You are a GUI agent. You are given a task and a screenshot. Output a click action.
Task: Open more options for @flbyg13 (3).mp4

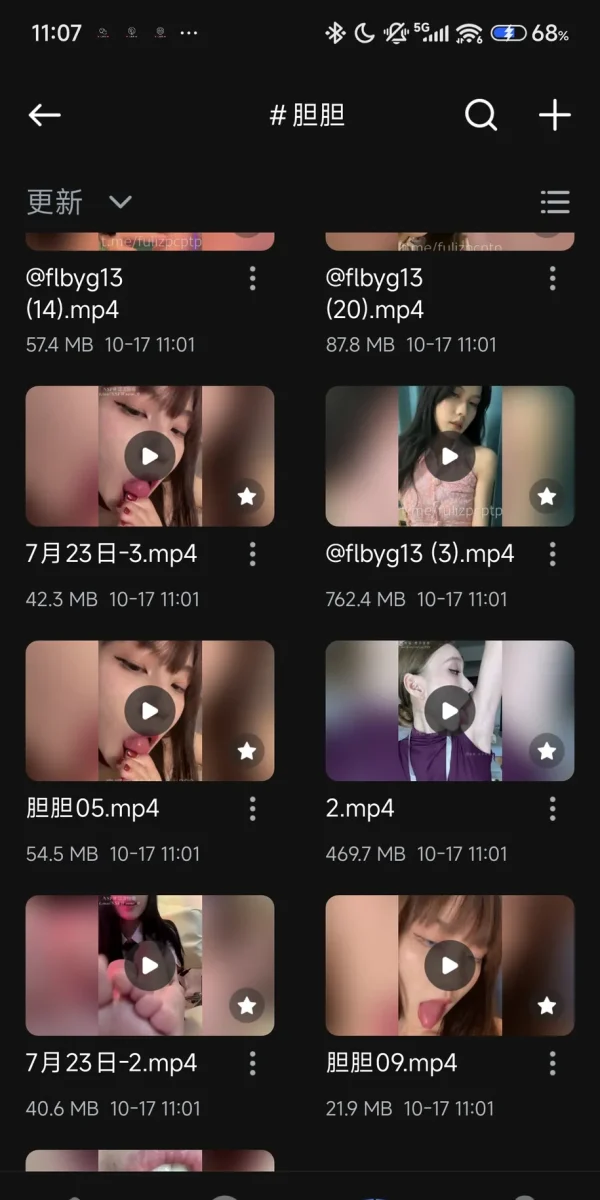click(x=552, y=553)
